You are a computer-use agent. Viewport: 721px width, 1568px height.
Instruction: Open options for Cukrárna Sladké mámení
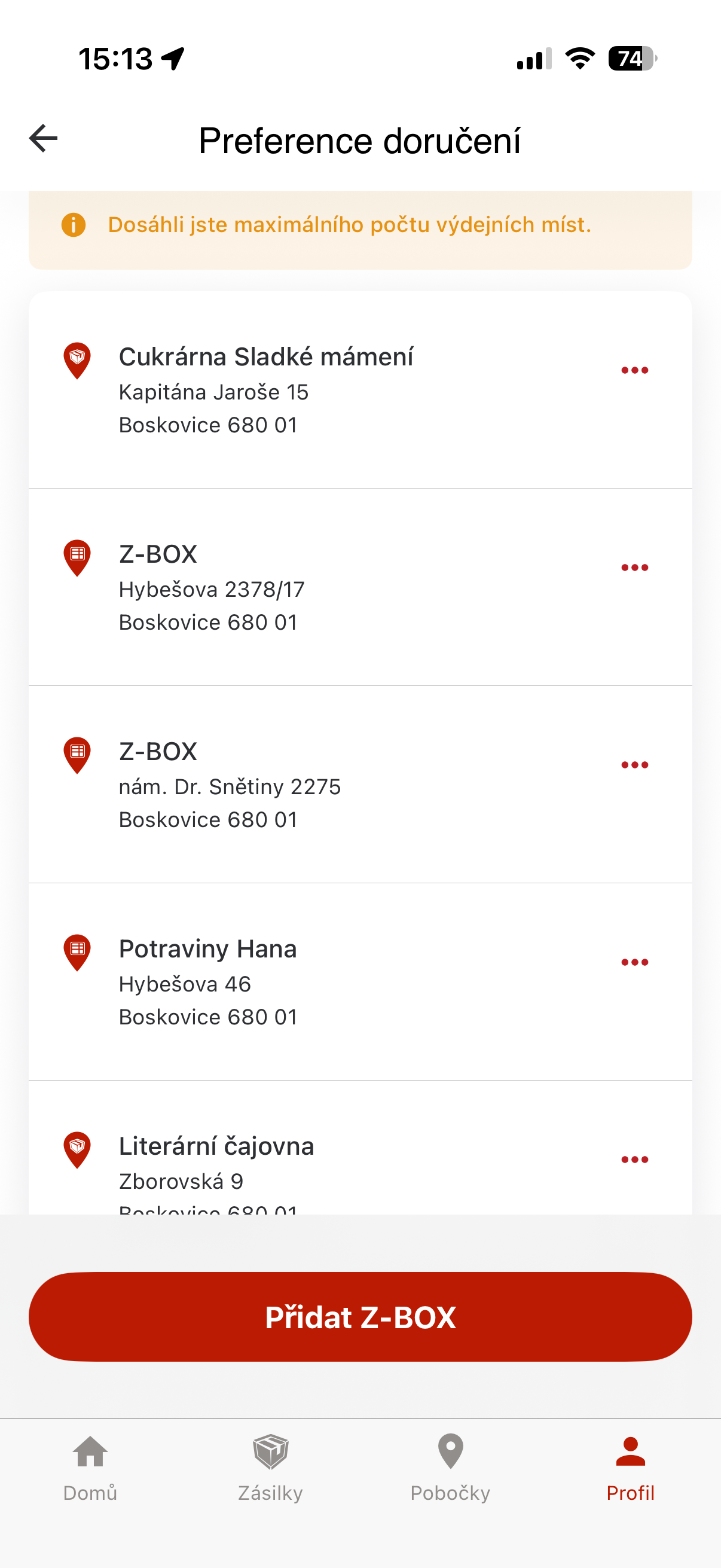tap(634, 370)
